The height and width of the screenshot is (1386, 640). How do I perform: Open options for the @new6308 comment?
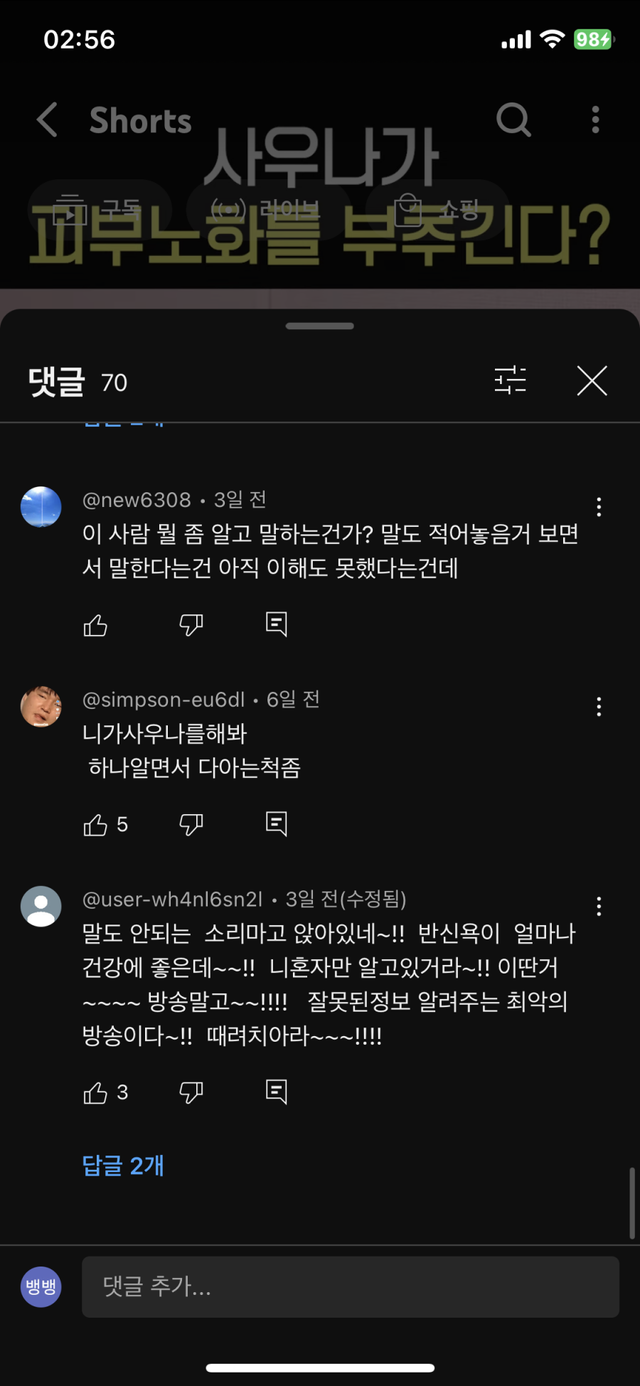pos(598,507)
